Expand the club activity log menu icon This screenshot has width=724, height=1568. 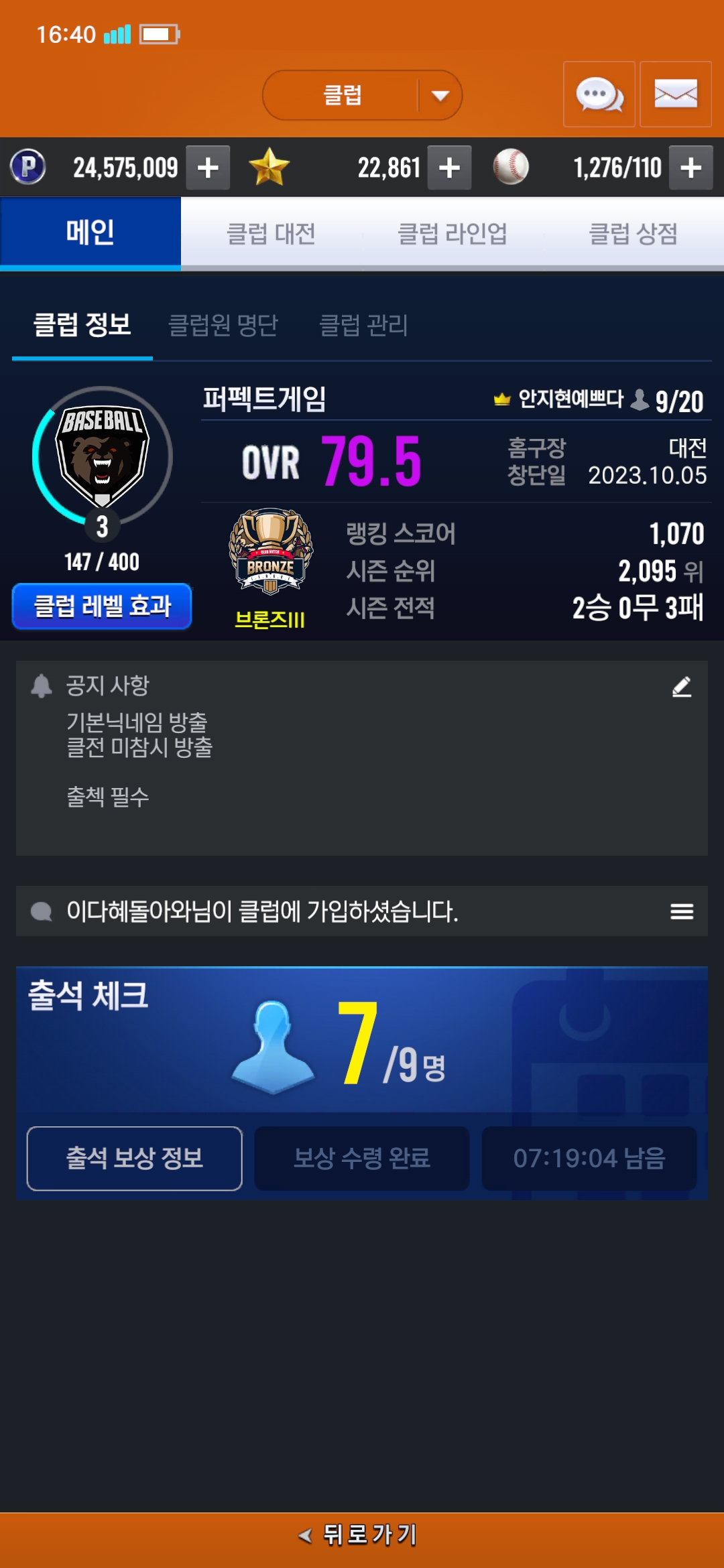pos(682,911)
